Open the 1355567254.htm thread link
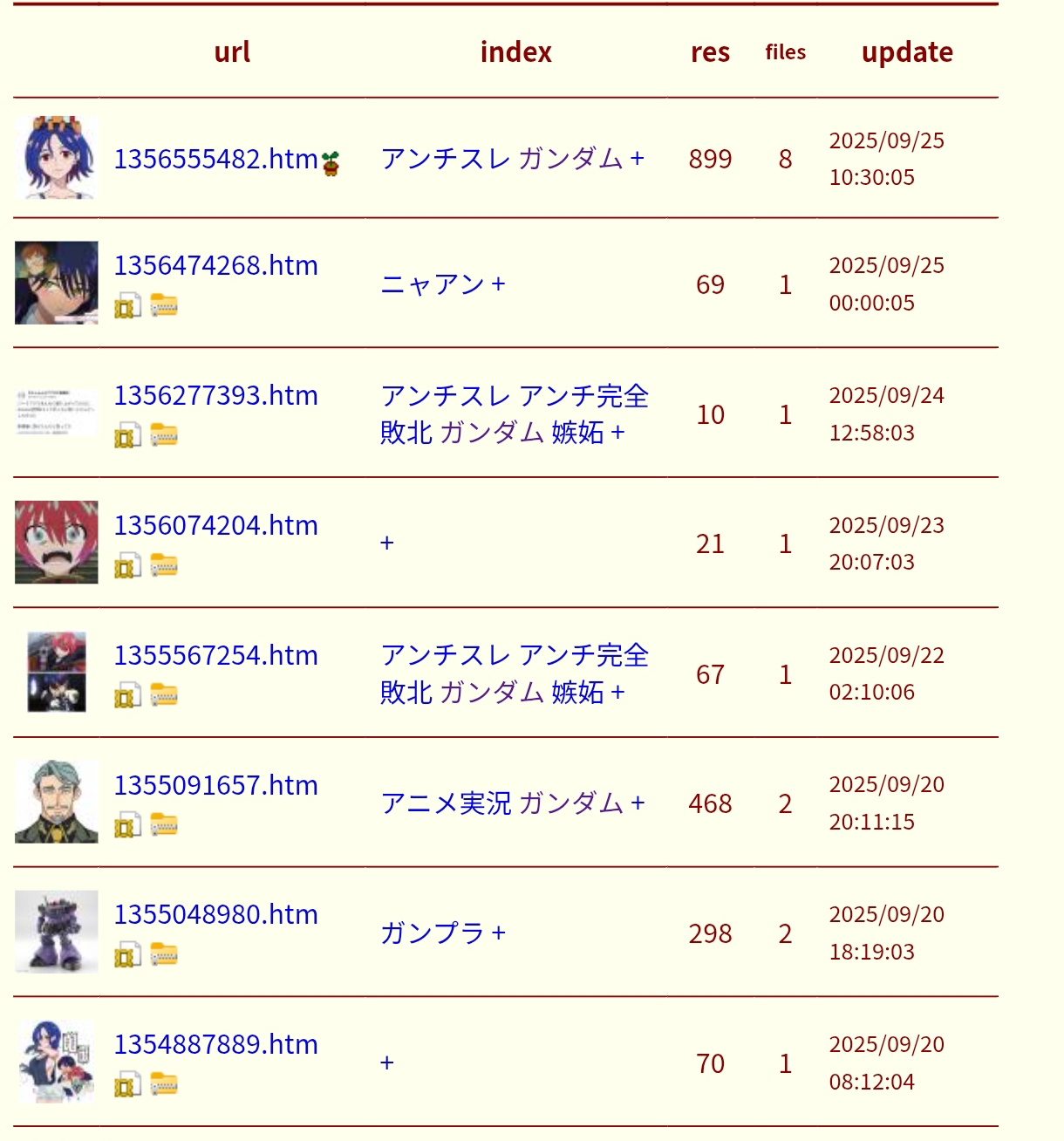 point(215,655)
